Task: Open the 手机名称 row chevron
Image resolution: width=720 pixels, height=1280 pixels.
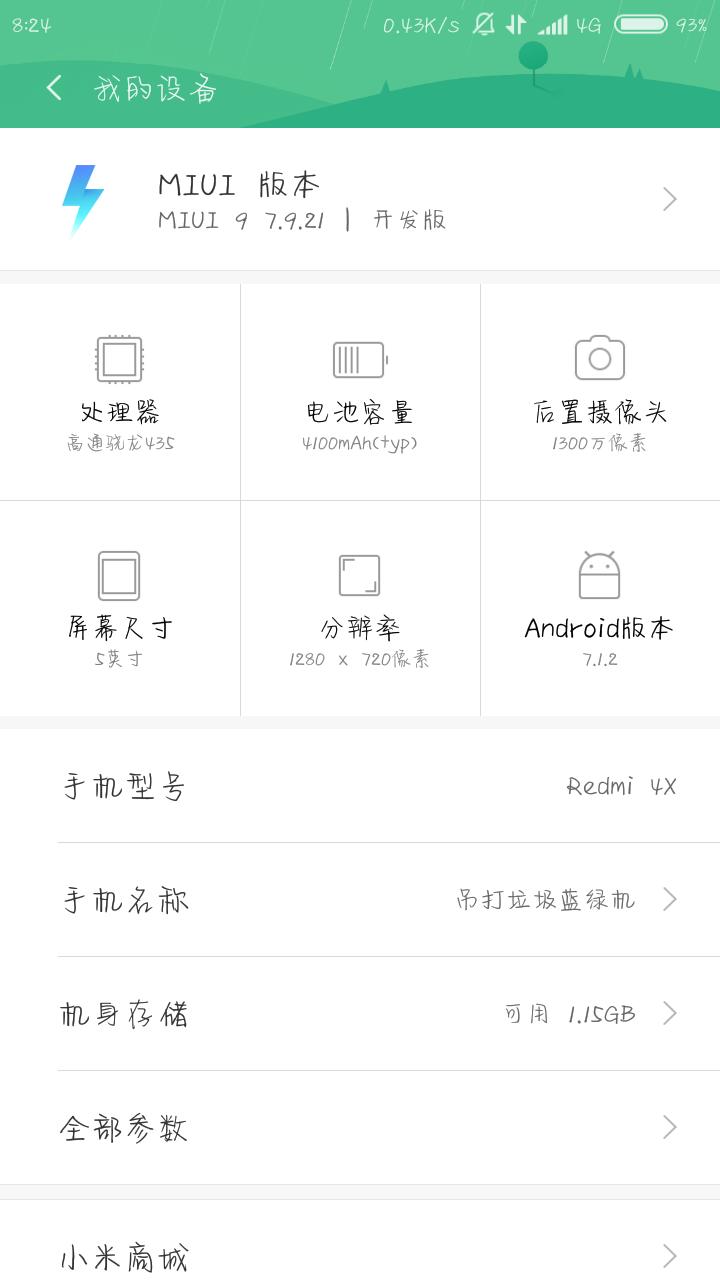Action: pos(668,899)
